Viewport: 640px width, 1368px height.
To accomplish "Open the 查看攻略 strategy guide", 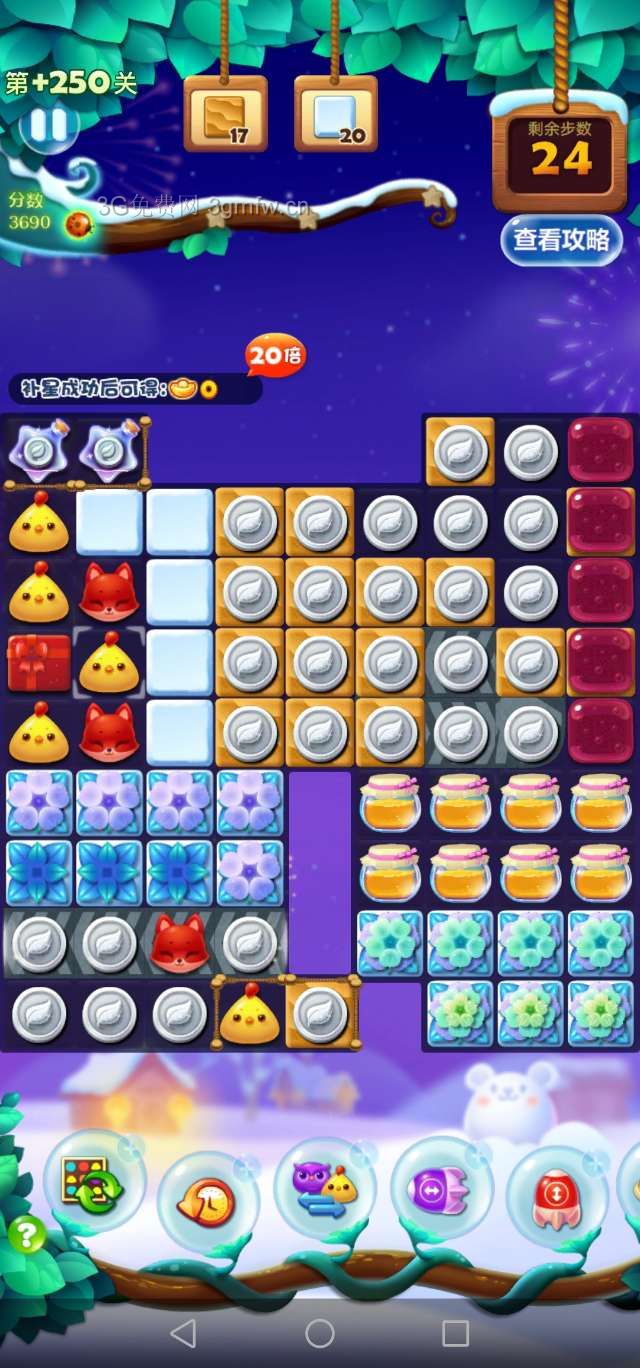I will click(x=561, y=240).
